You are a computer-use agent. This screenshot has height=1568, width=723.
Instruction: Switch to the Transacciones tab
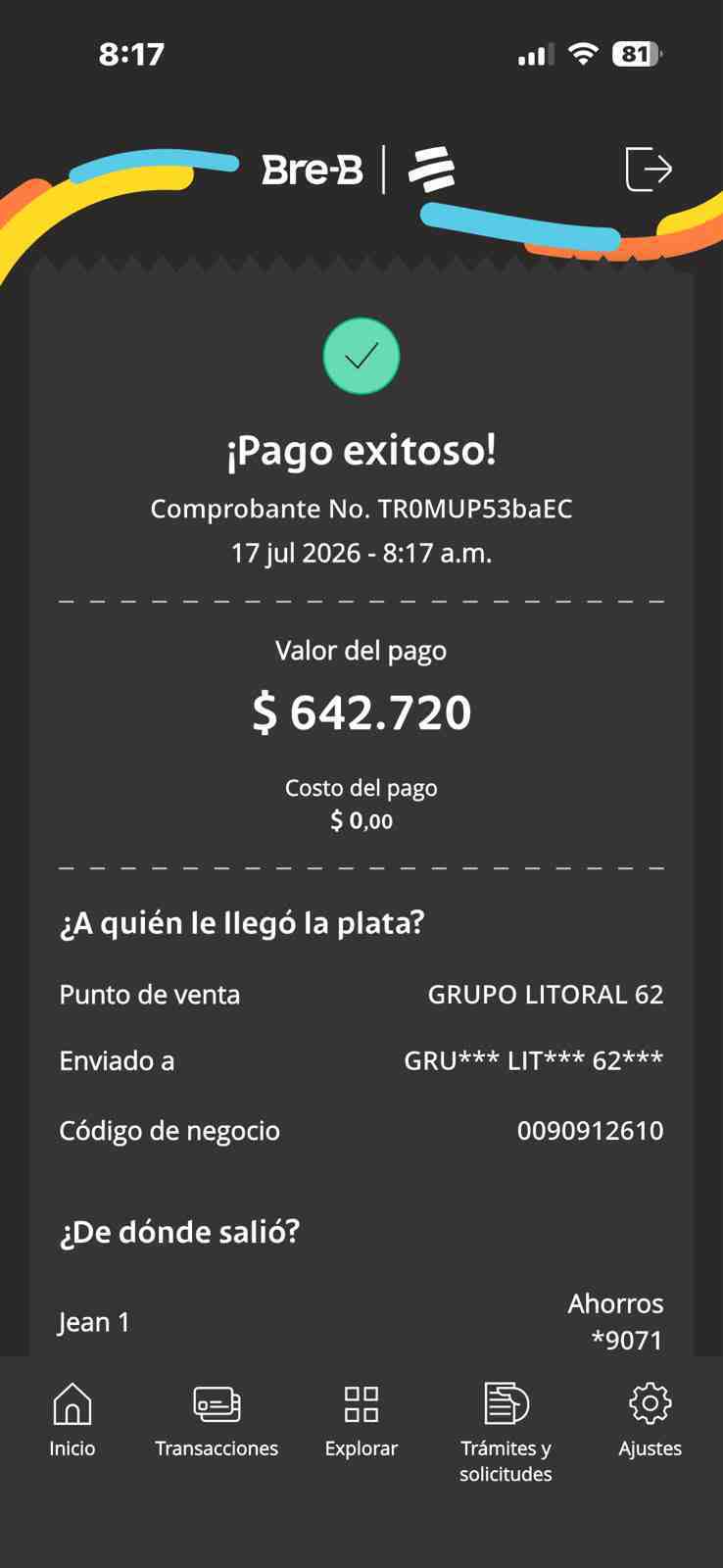point(217,1420)
